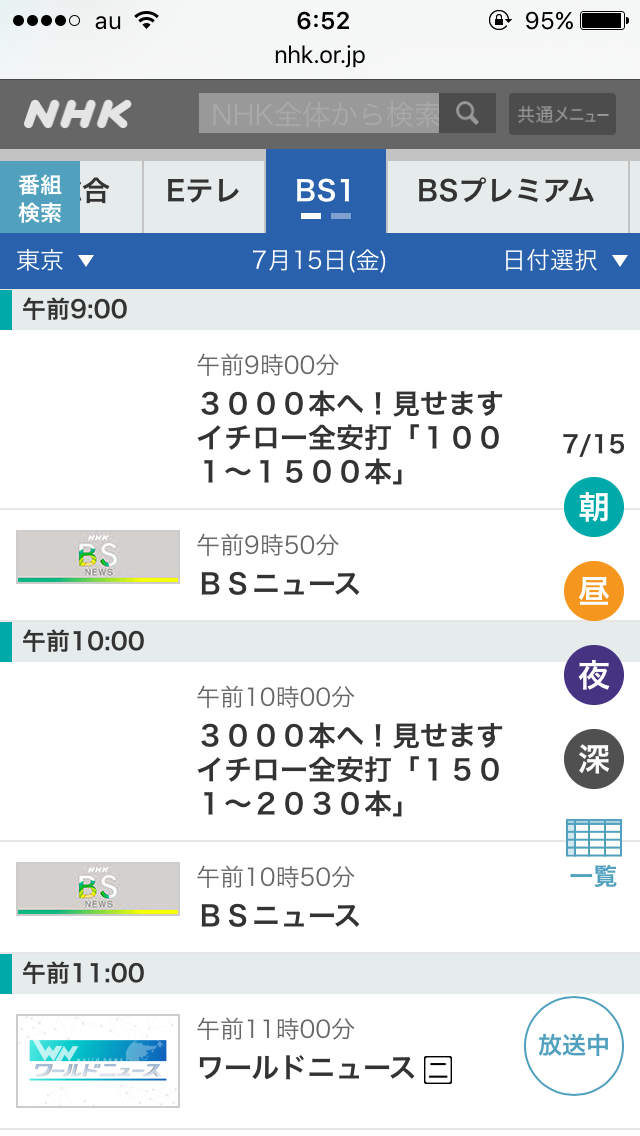Open the 日付選択 date picker
Image resolution: width=640 pixels, height=1136 pixels.
tap(565, 261)
